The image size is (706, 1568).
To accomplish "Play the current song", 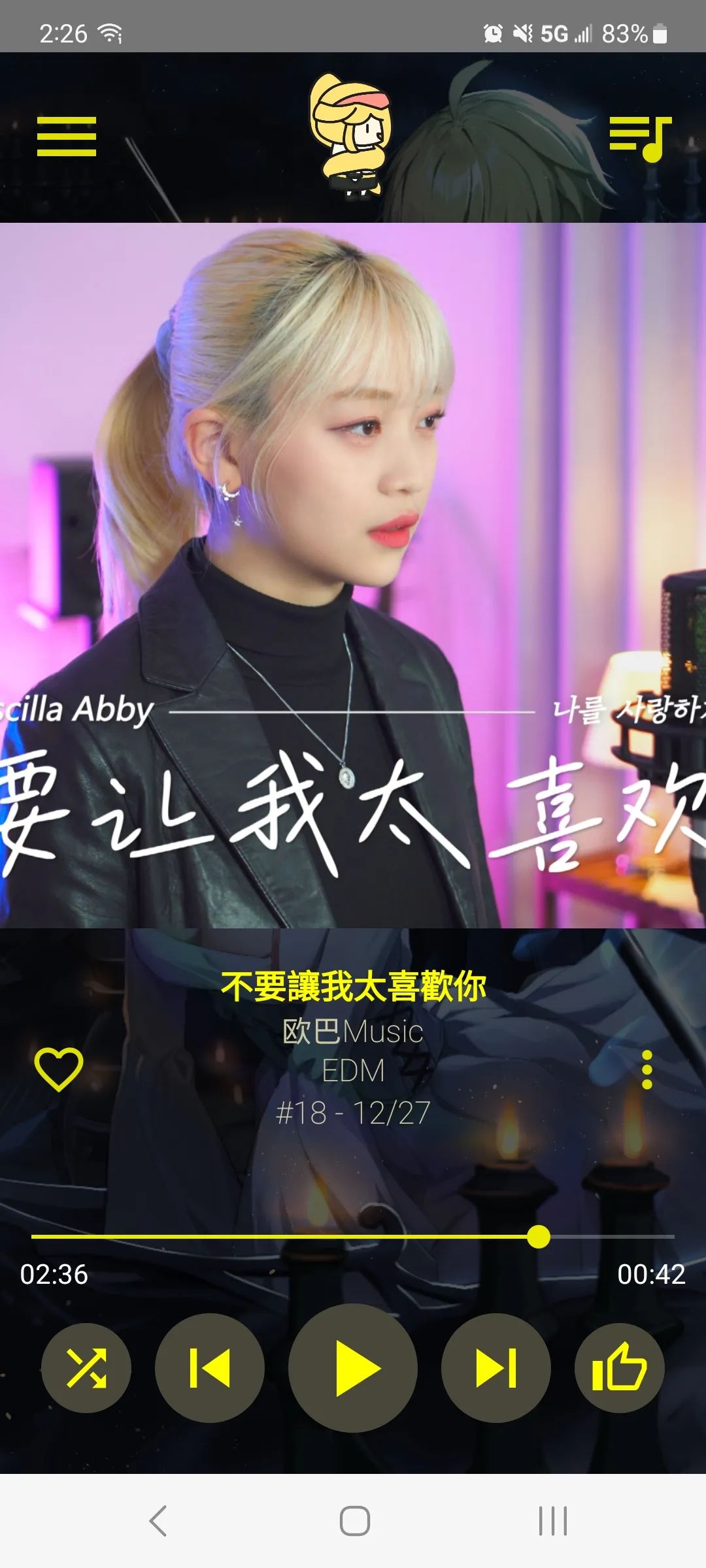I will click(x=353, y=1368).
